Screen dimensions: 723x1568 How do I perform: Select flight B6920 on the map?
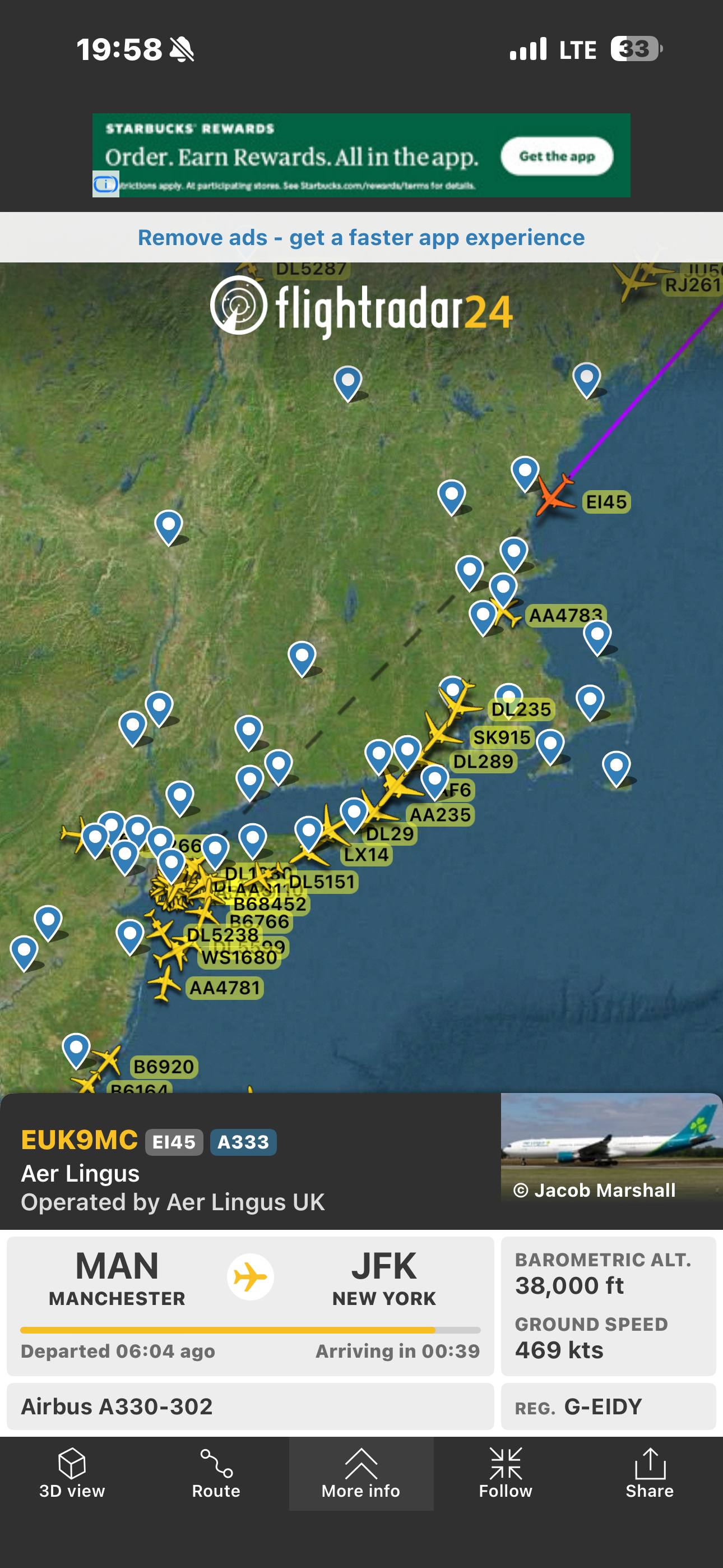163,1067
